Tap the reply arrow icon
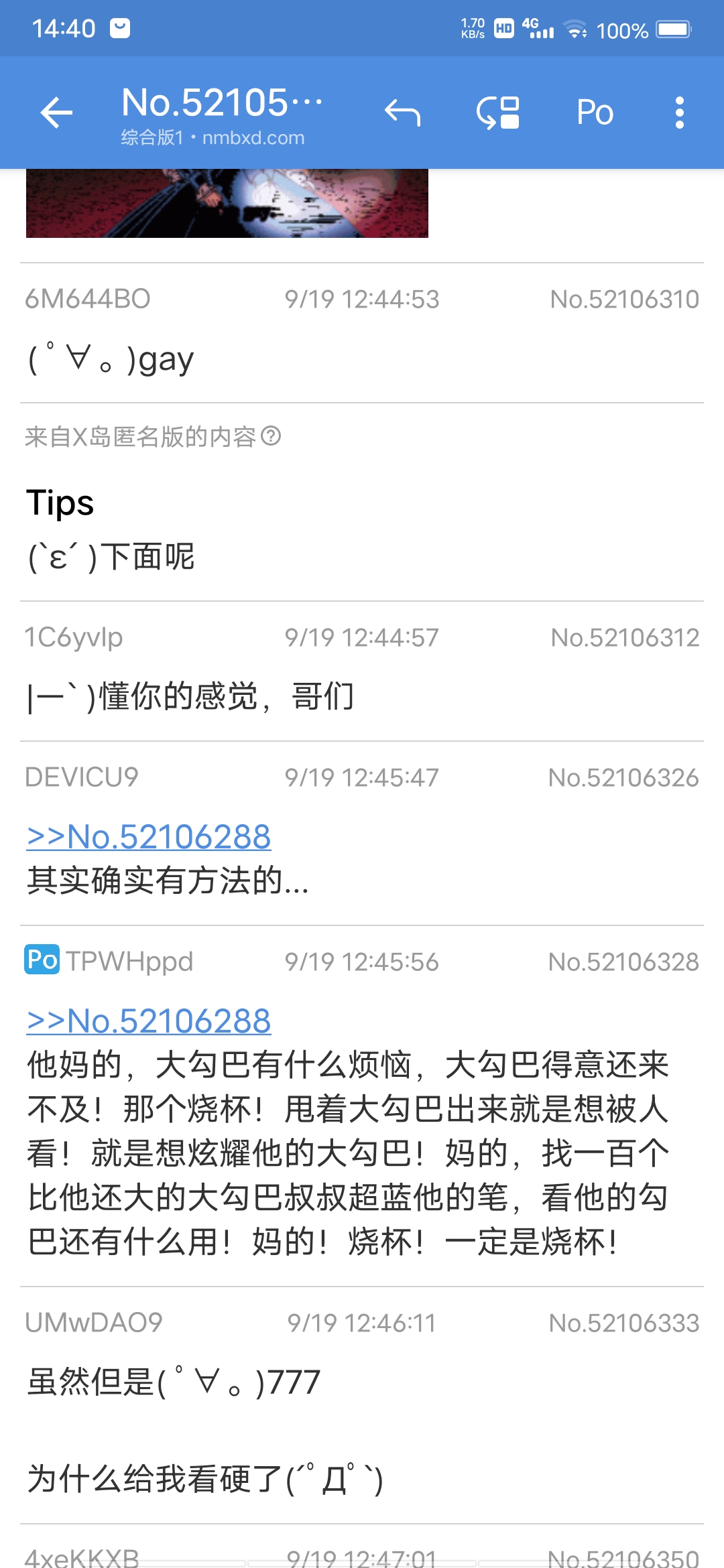The height and width of the screenshot is (1568, 724). point(402,113)
